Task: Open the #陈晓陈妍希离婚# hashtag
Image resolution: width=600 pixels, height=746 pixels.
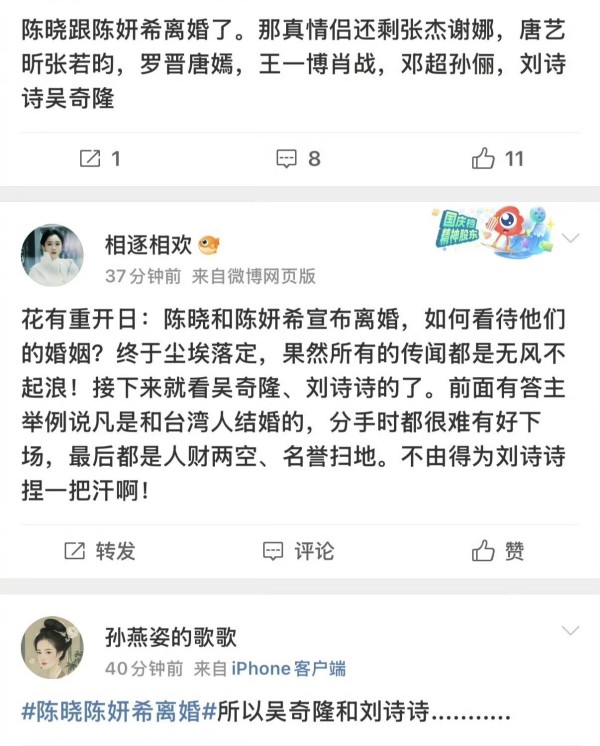Action: pos(119,713)
